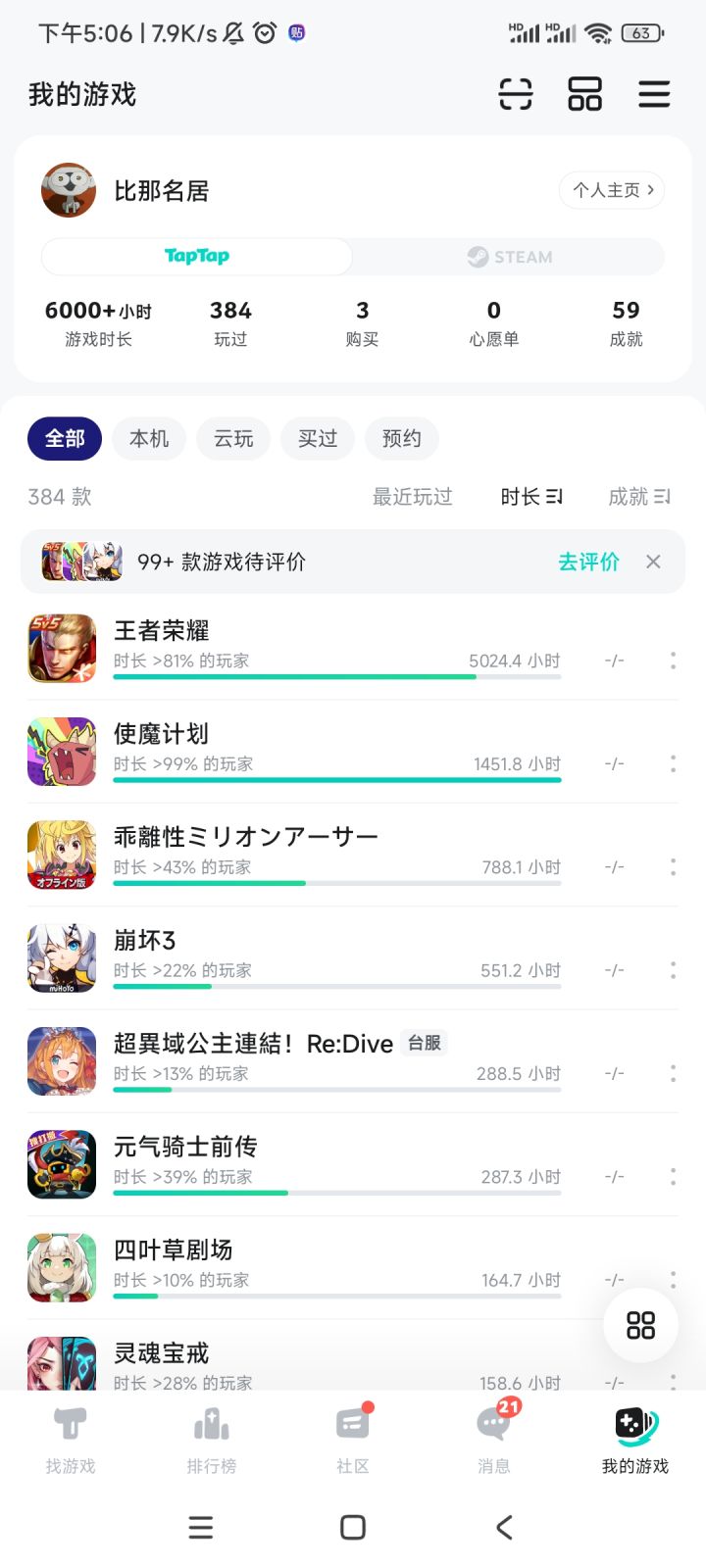Open the 时长 sort option
Image resolution: width=706 pixels, height=1568 pixels.
[x=530, y=497]
